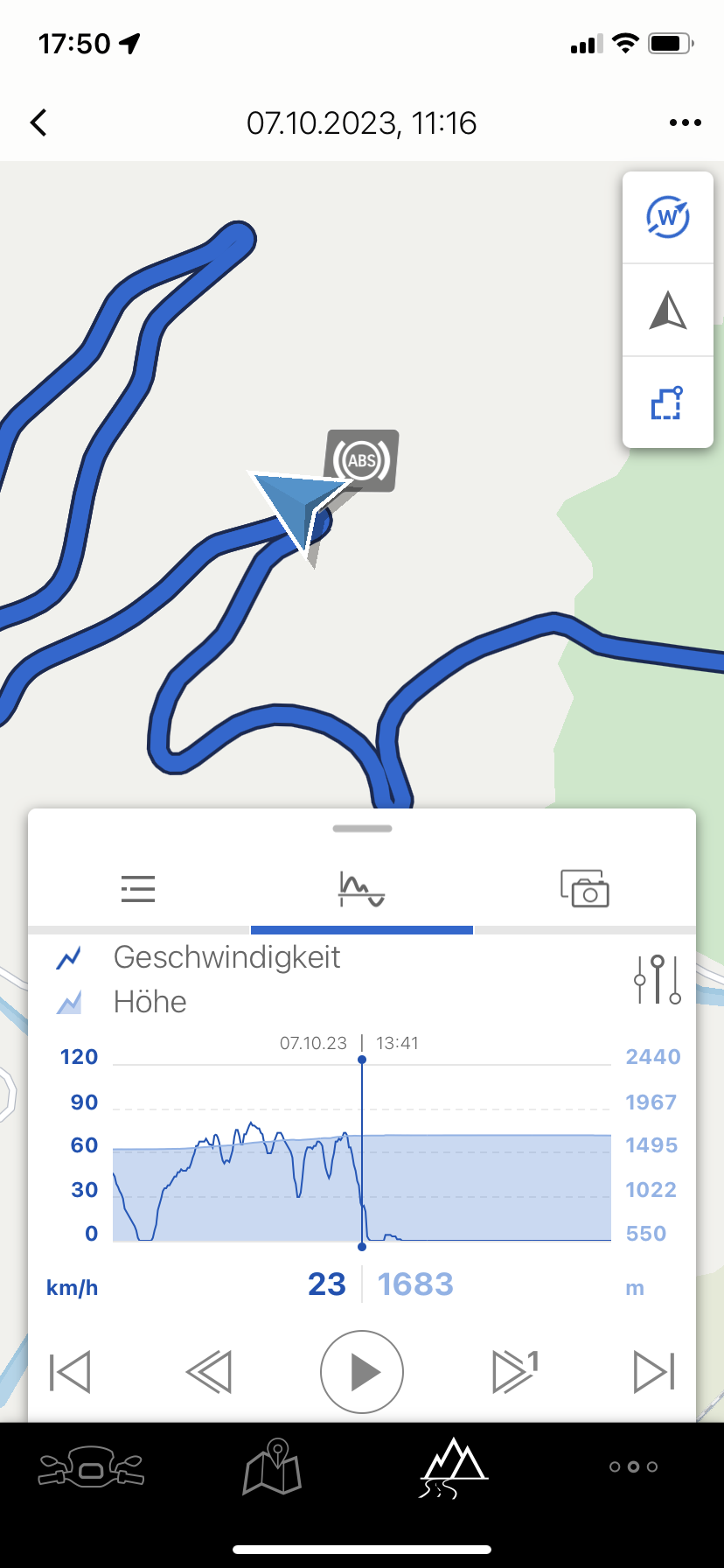Open the map navigation tab in bottom bar

(272, 1467)
